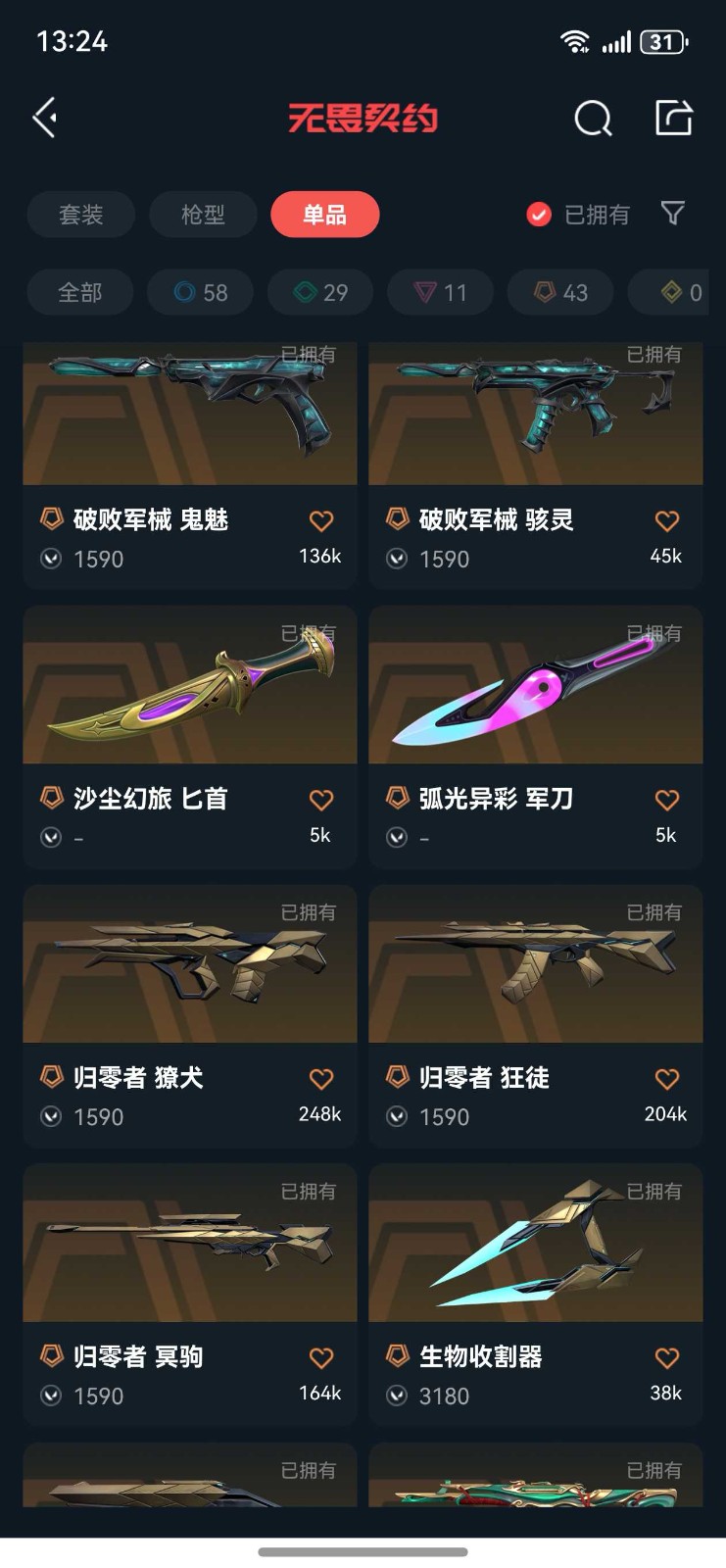Filter by the pink tier chip 11
The image size is (726, 1568).
point(441,293)
